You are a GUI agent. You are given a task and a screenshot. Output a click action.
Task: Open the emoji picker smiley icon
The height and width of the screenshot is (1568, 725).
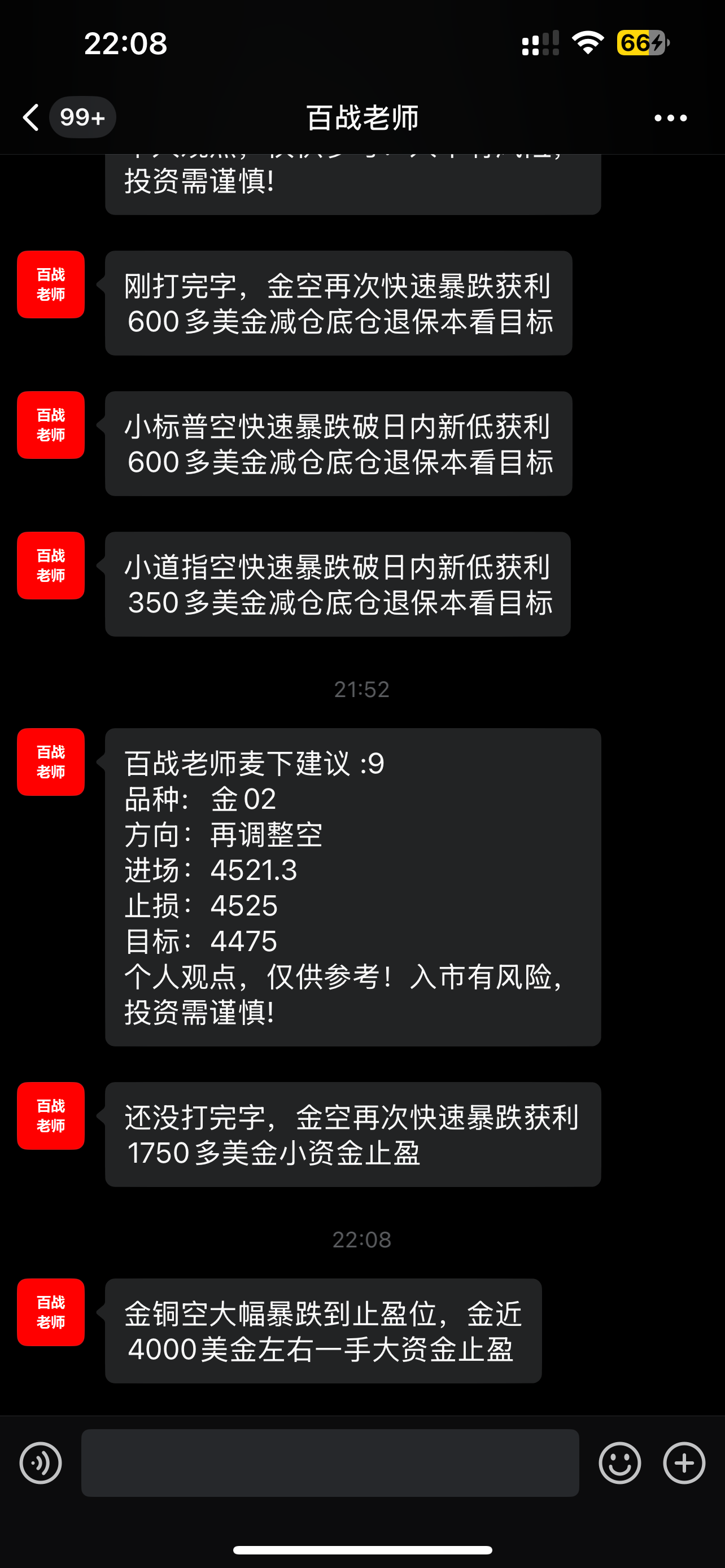(x=619, y=1462)
